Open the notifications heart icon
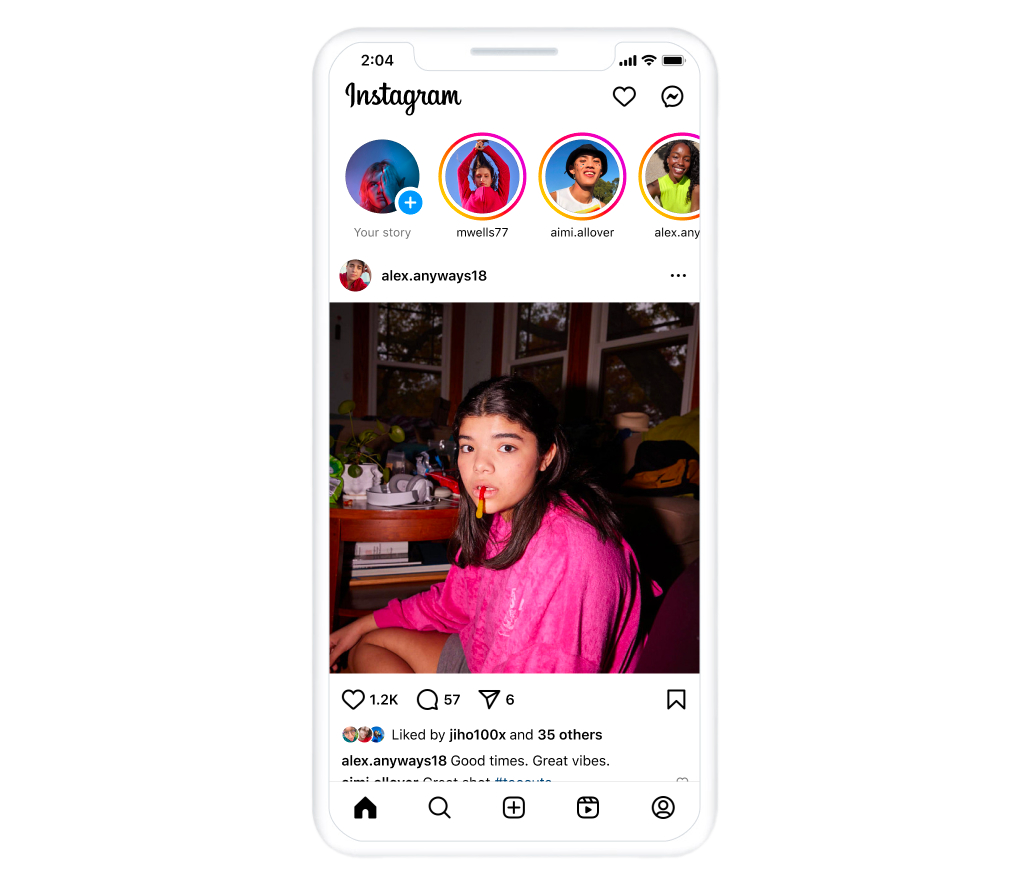 (624, 97)
